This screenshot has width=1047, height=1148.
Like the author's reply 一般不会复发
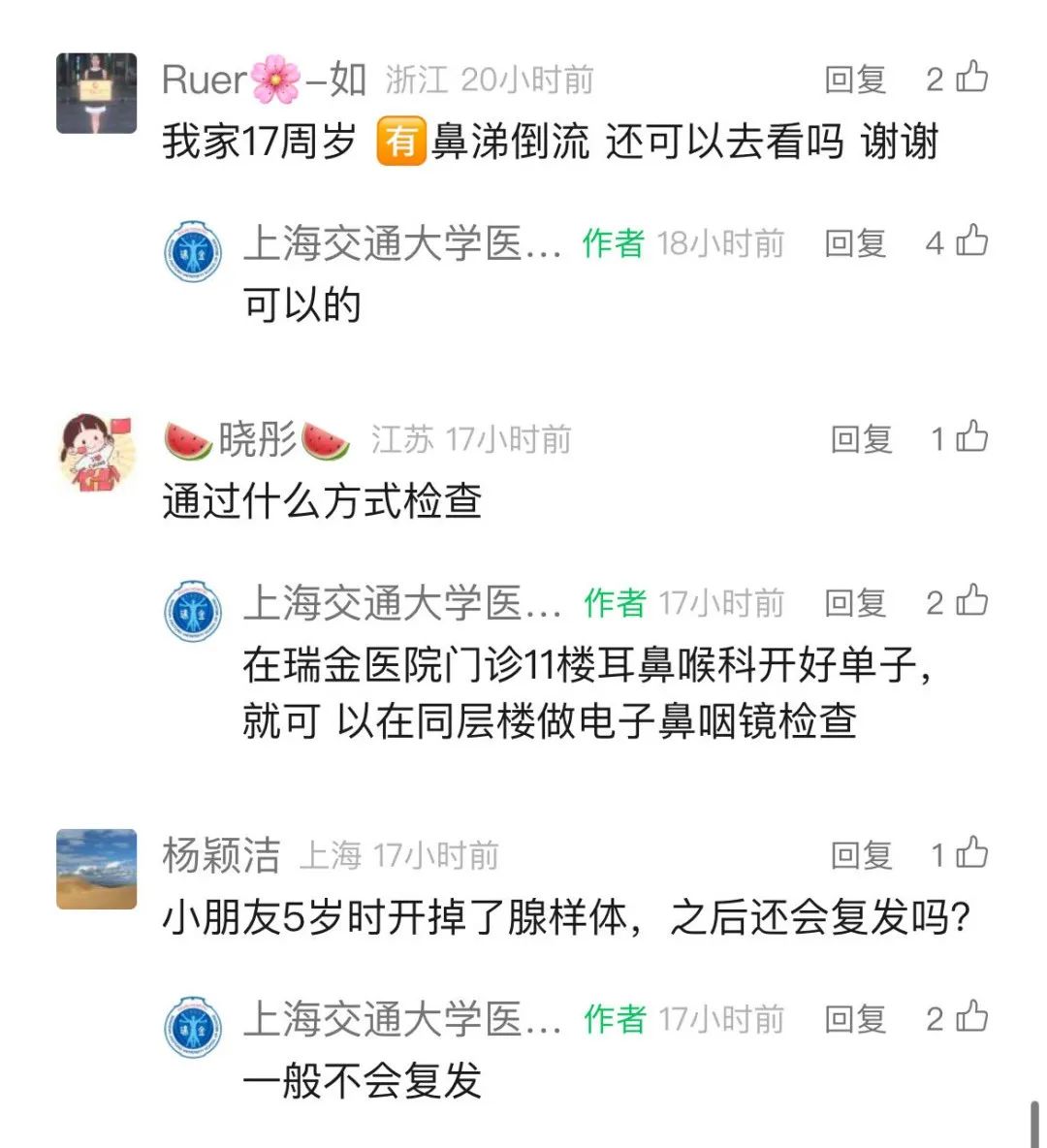coord(971,1017)
